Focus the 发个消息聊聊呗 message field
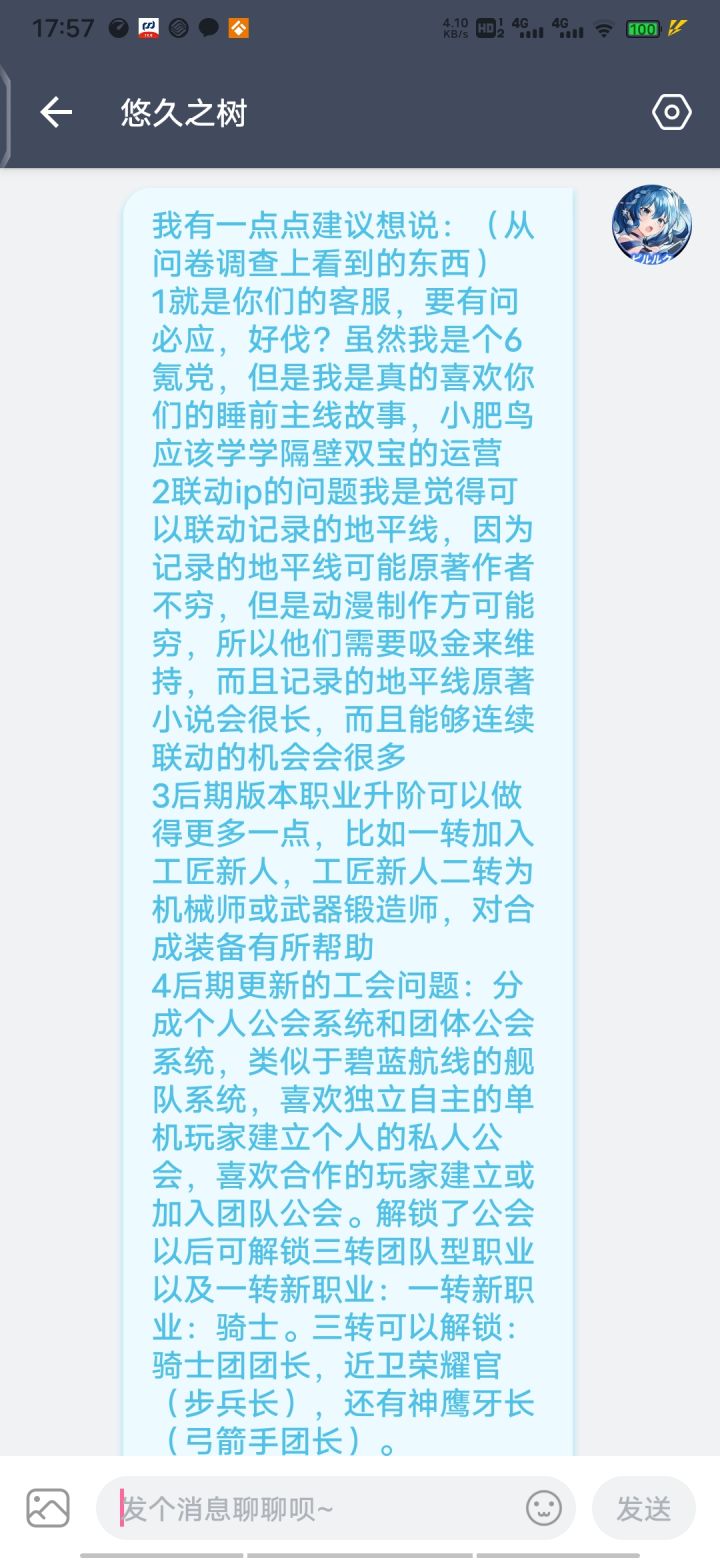The height and width of the screenshot is (1560, 720). 318,1508
